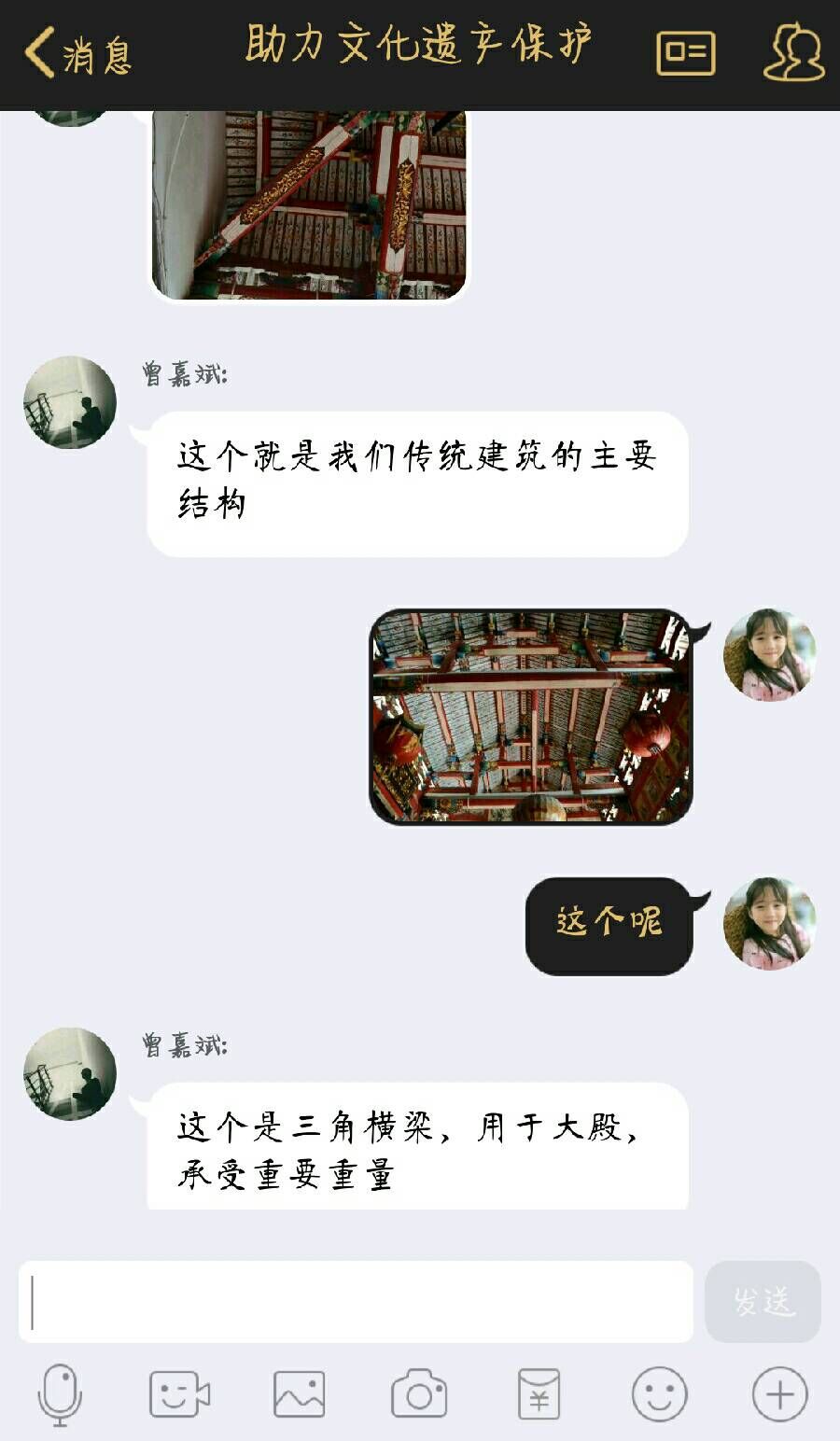Image resolution: width=840 pixels, height=1441 pixels.
Task: Focus the message text input box
Action: [x=356, y=1302]
